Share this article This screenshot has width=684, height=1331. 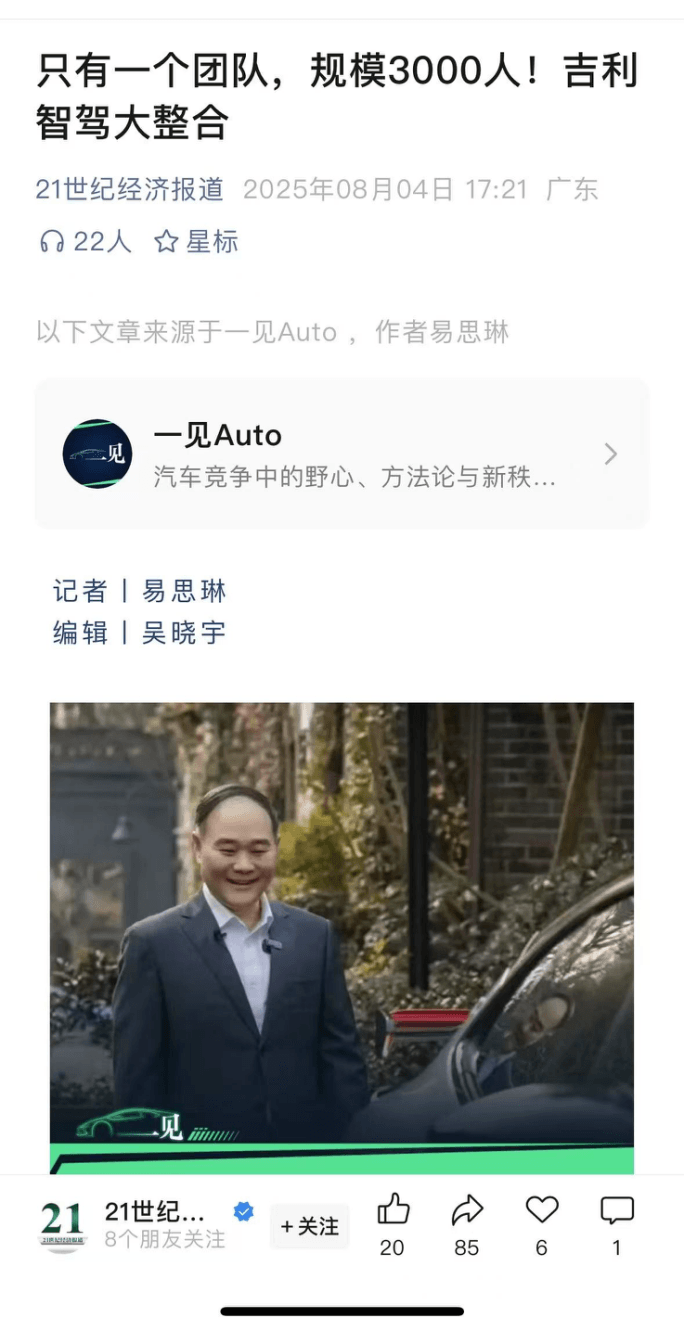pyautogui.click(x=467, y=1212)
